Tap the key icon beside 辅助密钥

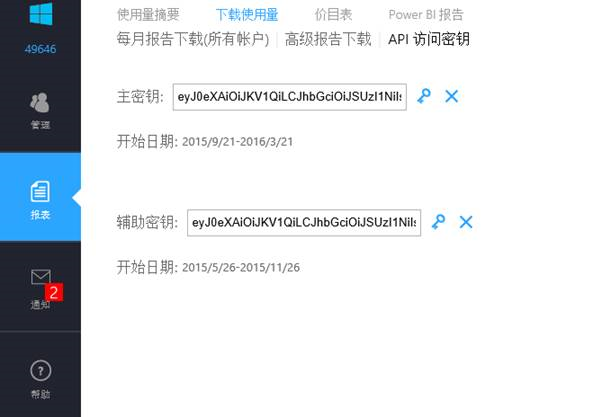(x=438, y=222)
